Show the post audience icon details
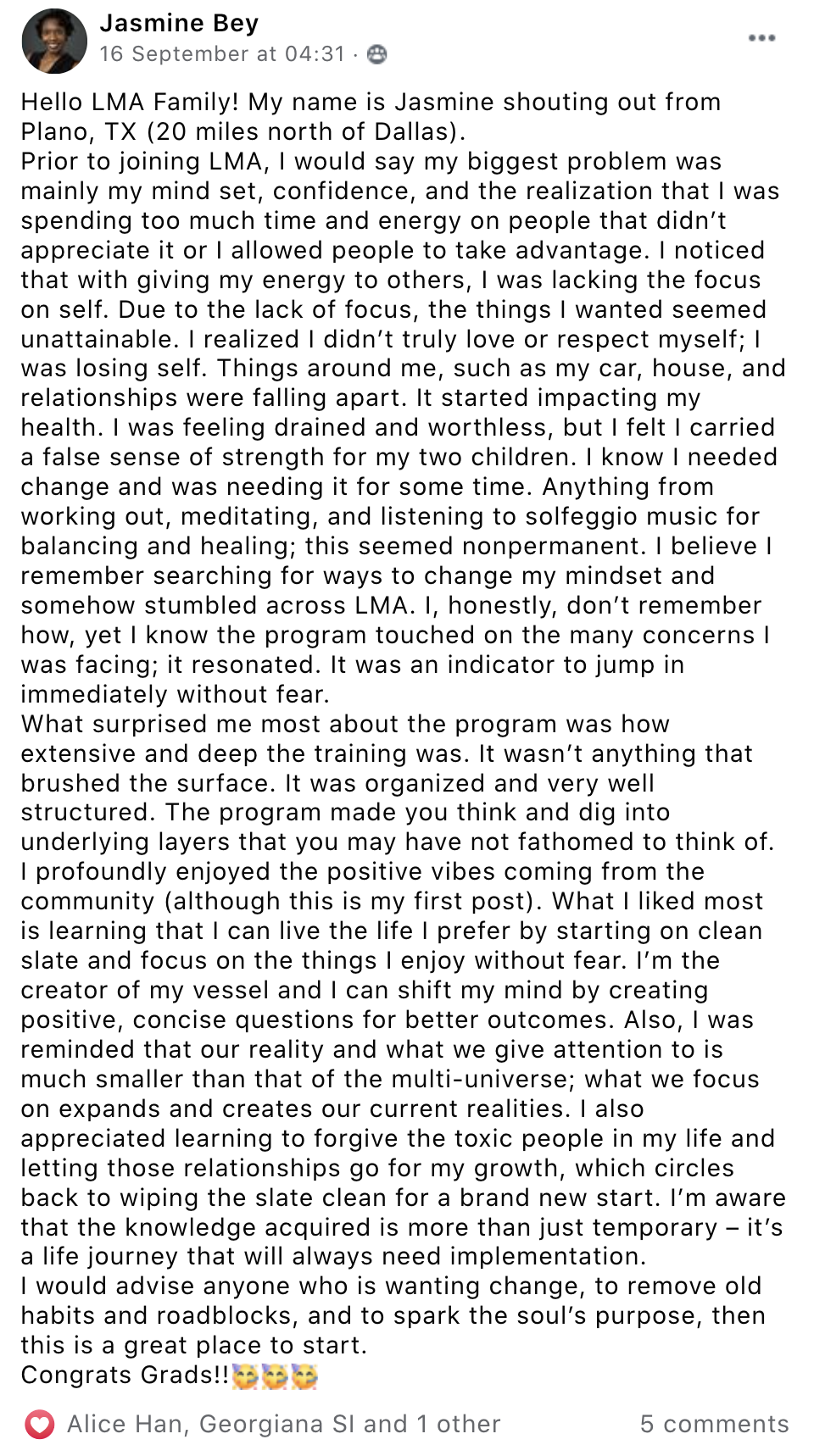 (377, 54)
